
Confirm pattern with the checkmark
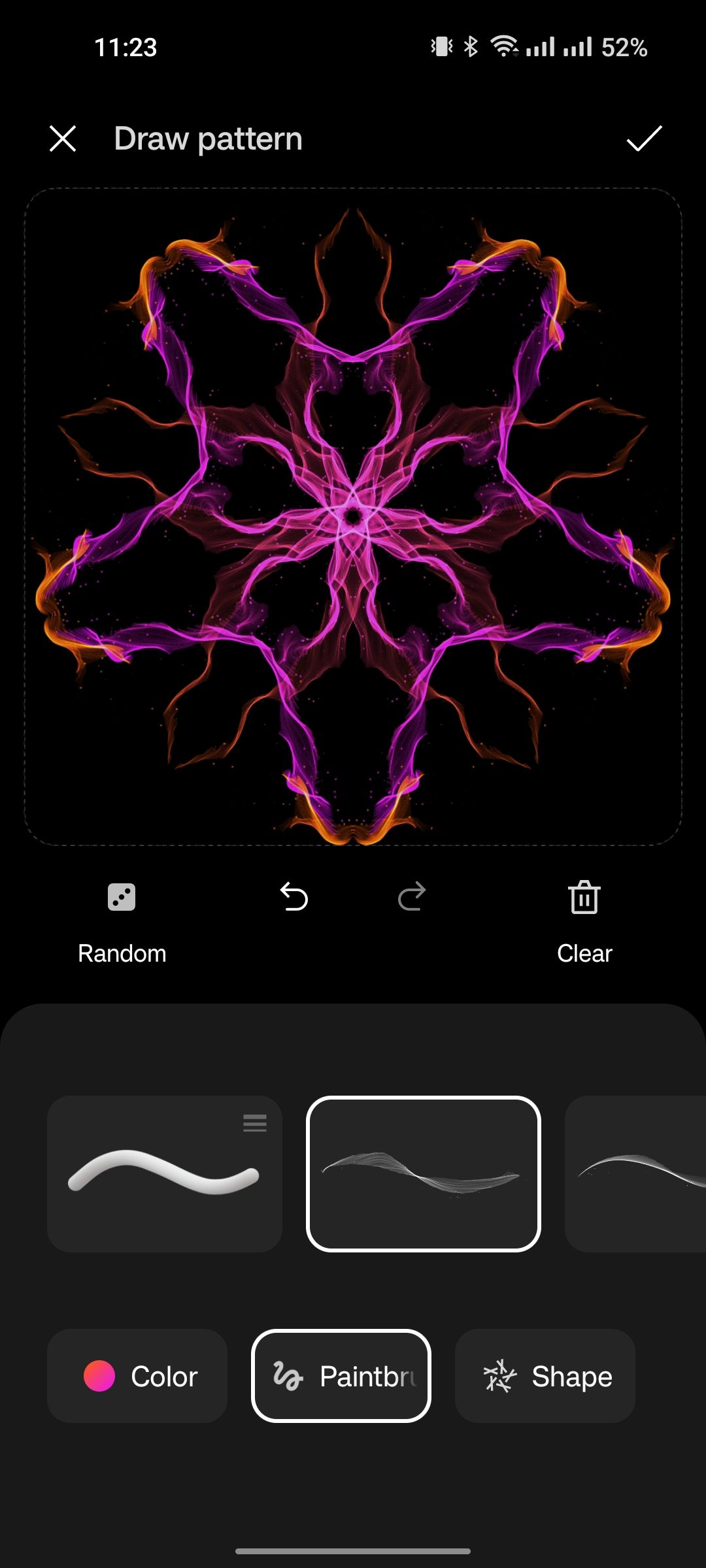(644, 139)
